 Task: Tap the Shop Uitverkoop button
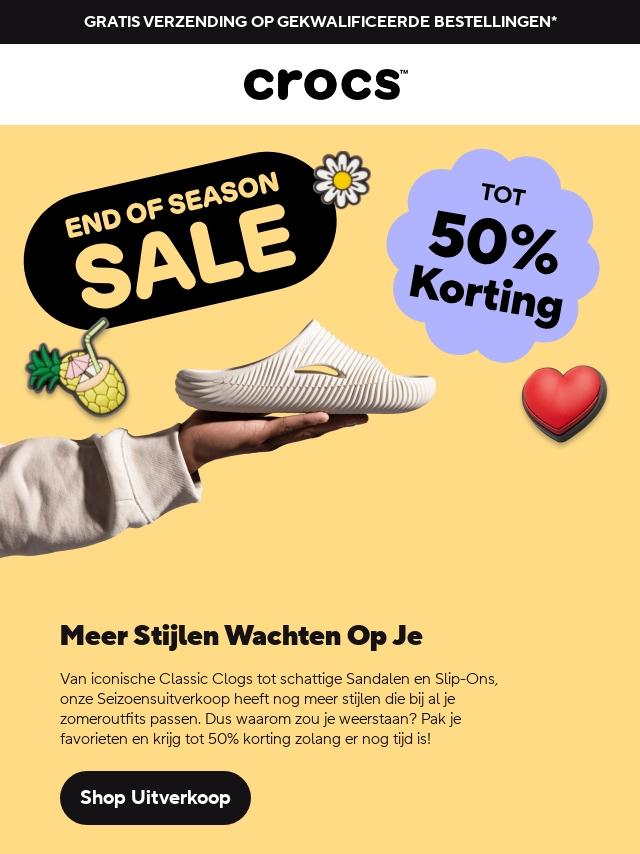[x=155, y=797]
